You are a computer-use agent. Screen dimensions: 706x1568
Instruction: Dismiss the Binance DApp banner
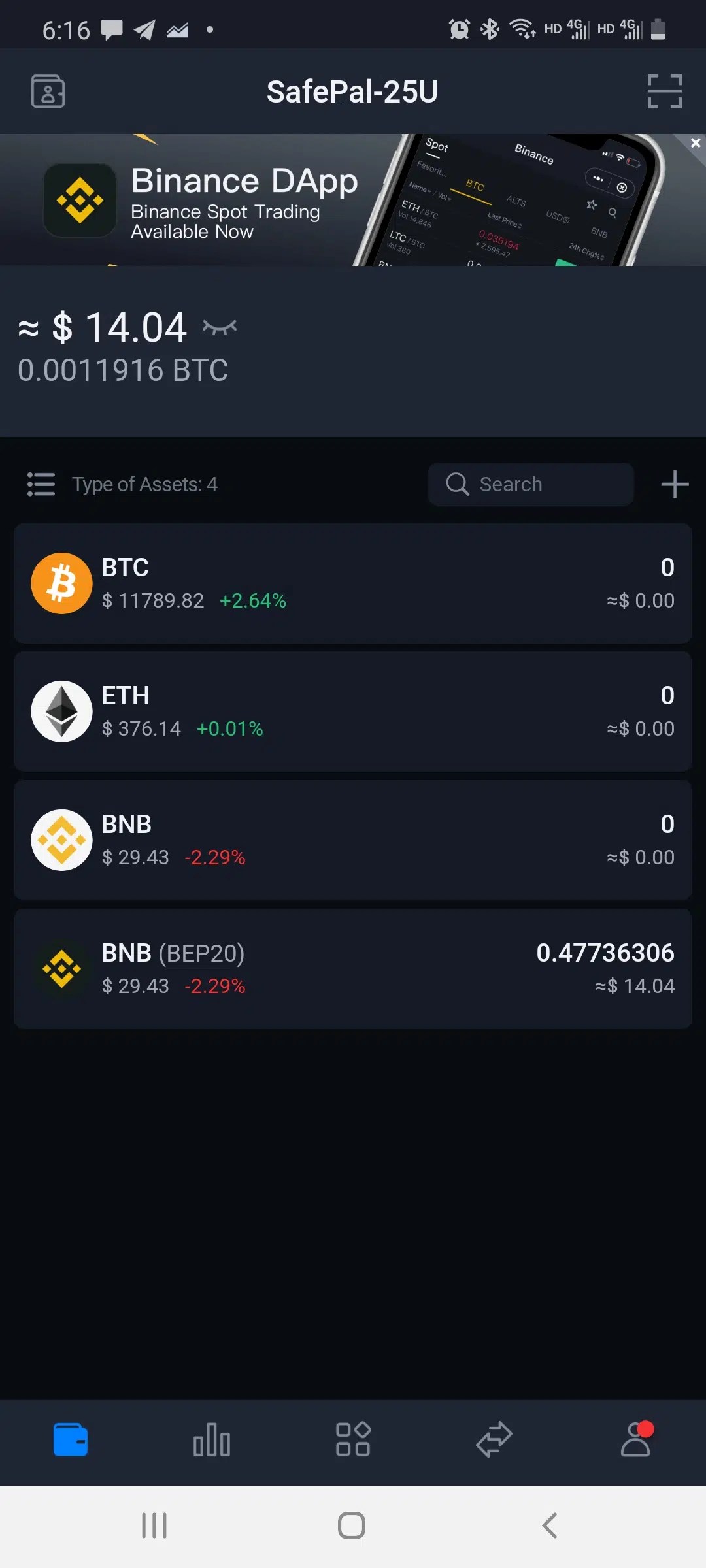(695, 142)
